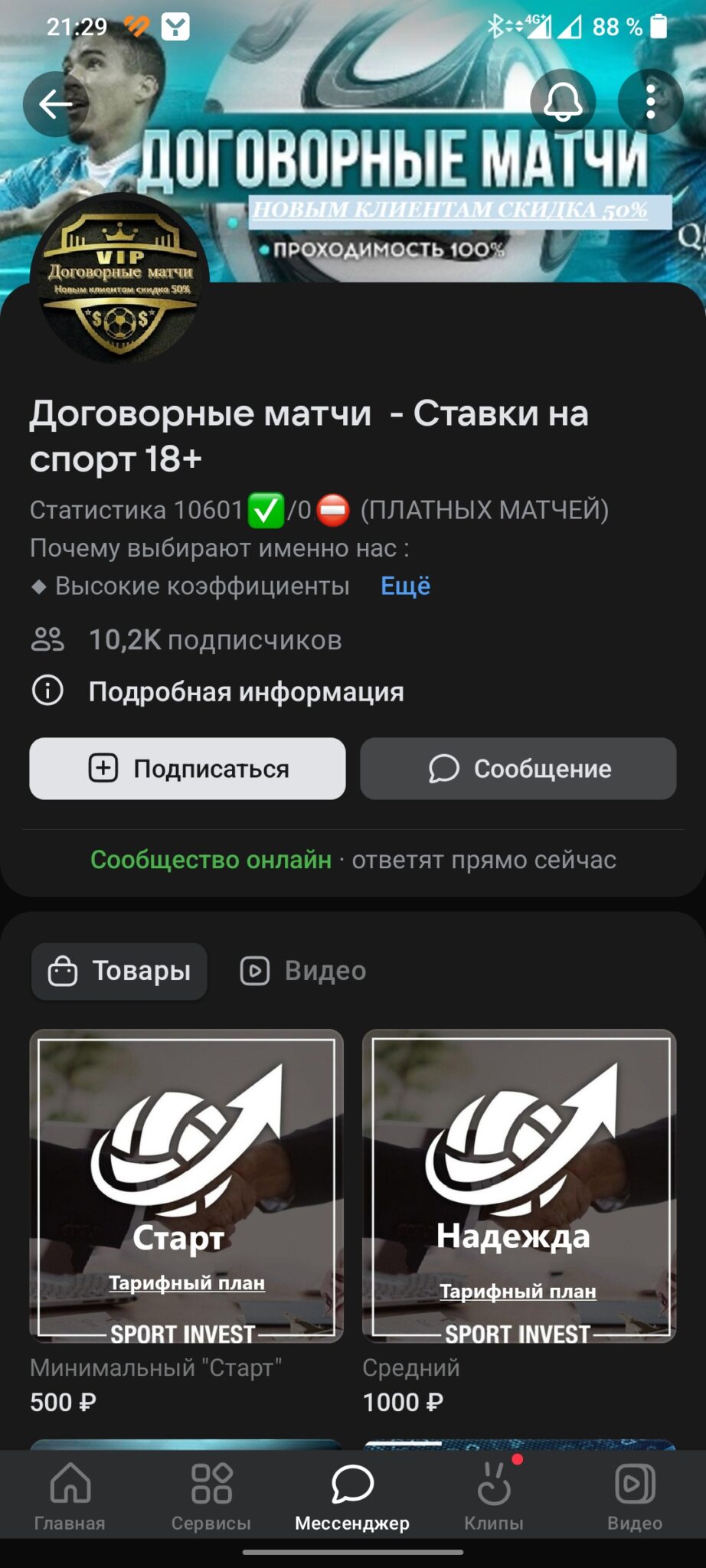Image resolution: width=706 pixels, height=1568 pixels.
Task: Open the Минимальный "Старт" product card
Action: tap(186, 1185)
